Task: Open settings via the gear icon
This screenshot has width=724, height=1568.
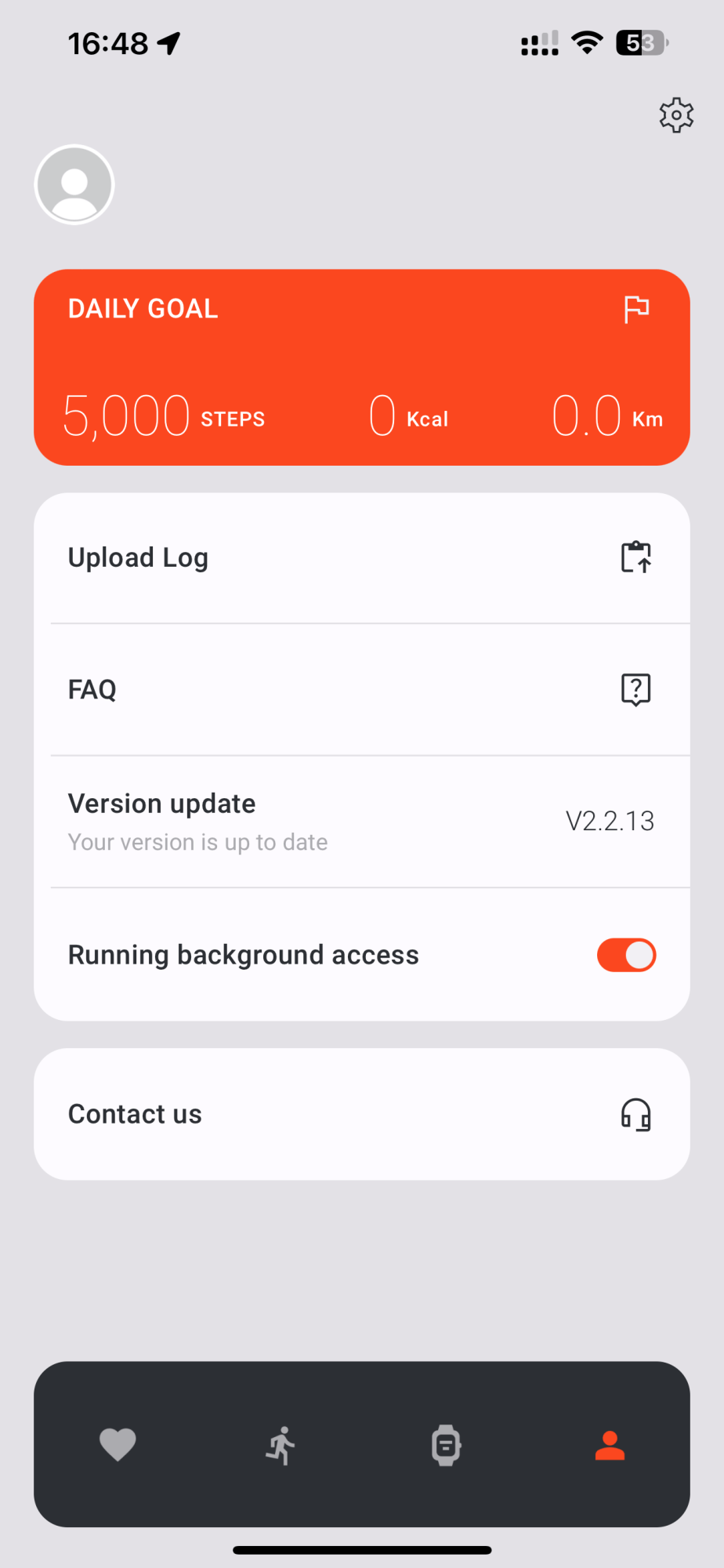Action: 676,115
